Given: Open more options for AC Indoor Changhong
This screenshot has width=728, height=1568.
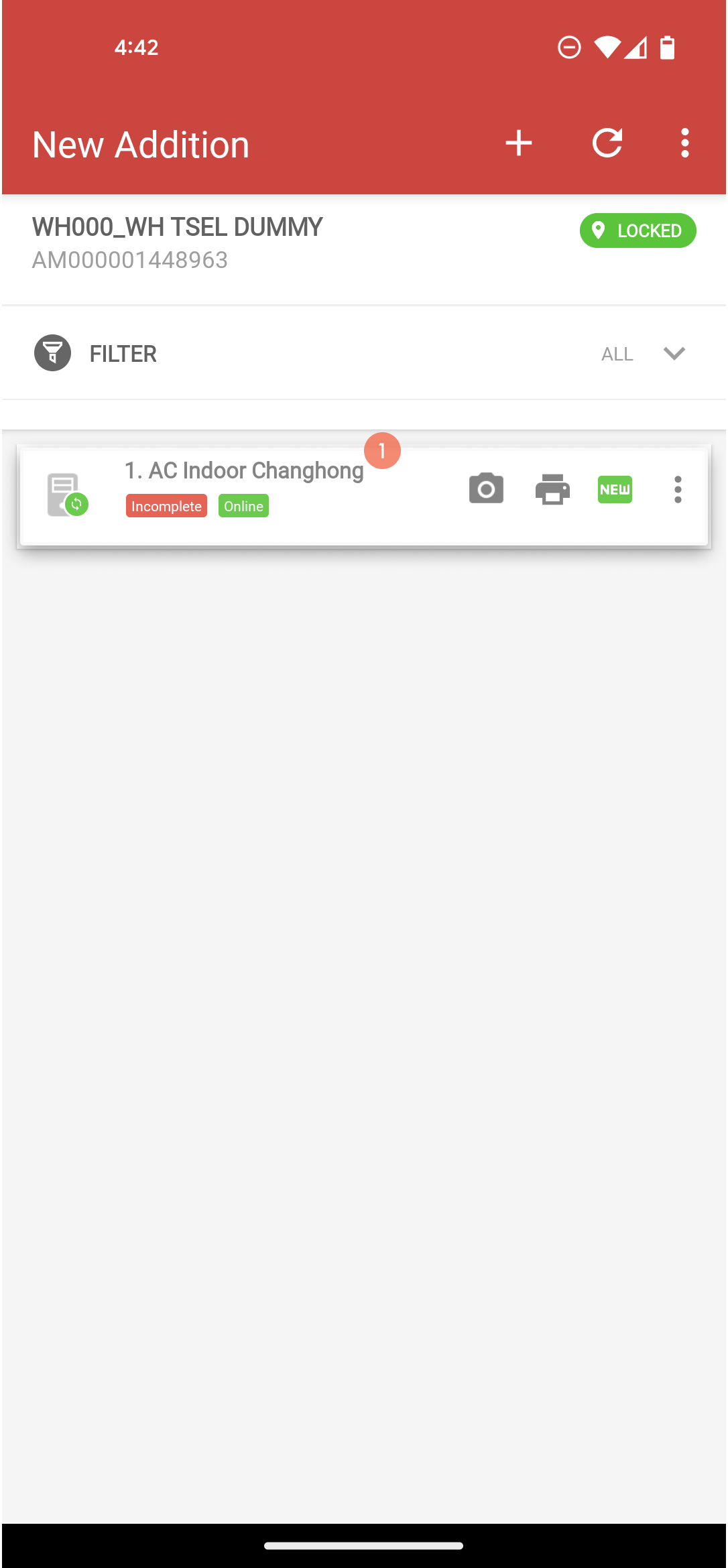Looking at the screenshot, I should click(678, 489).
